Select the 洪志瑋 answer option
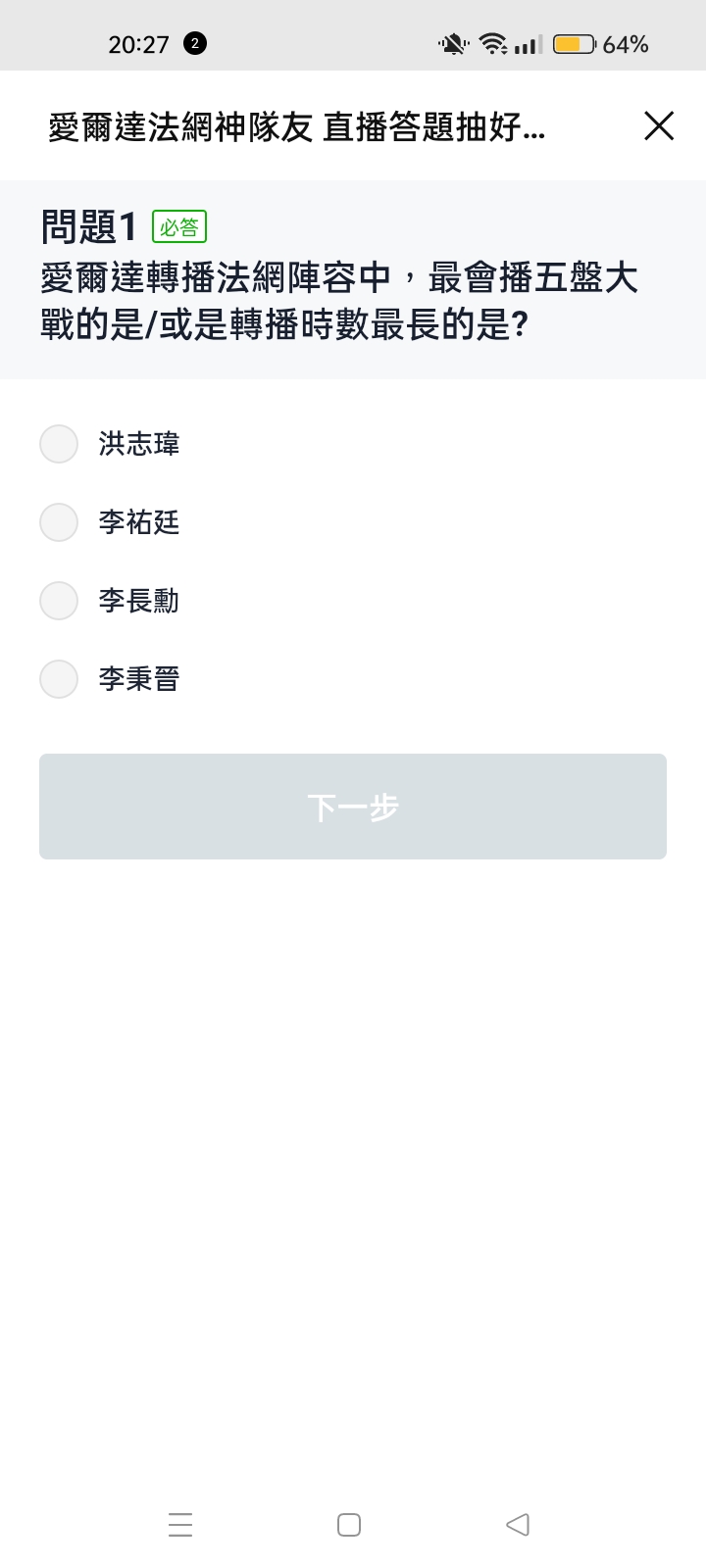The image size is (706, 1568). (59, 444)
